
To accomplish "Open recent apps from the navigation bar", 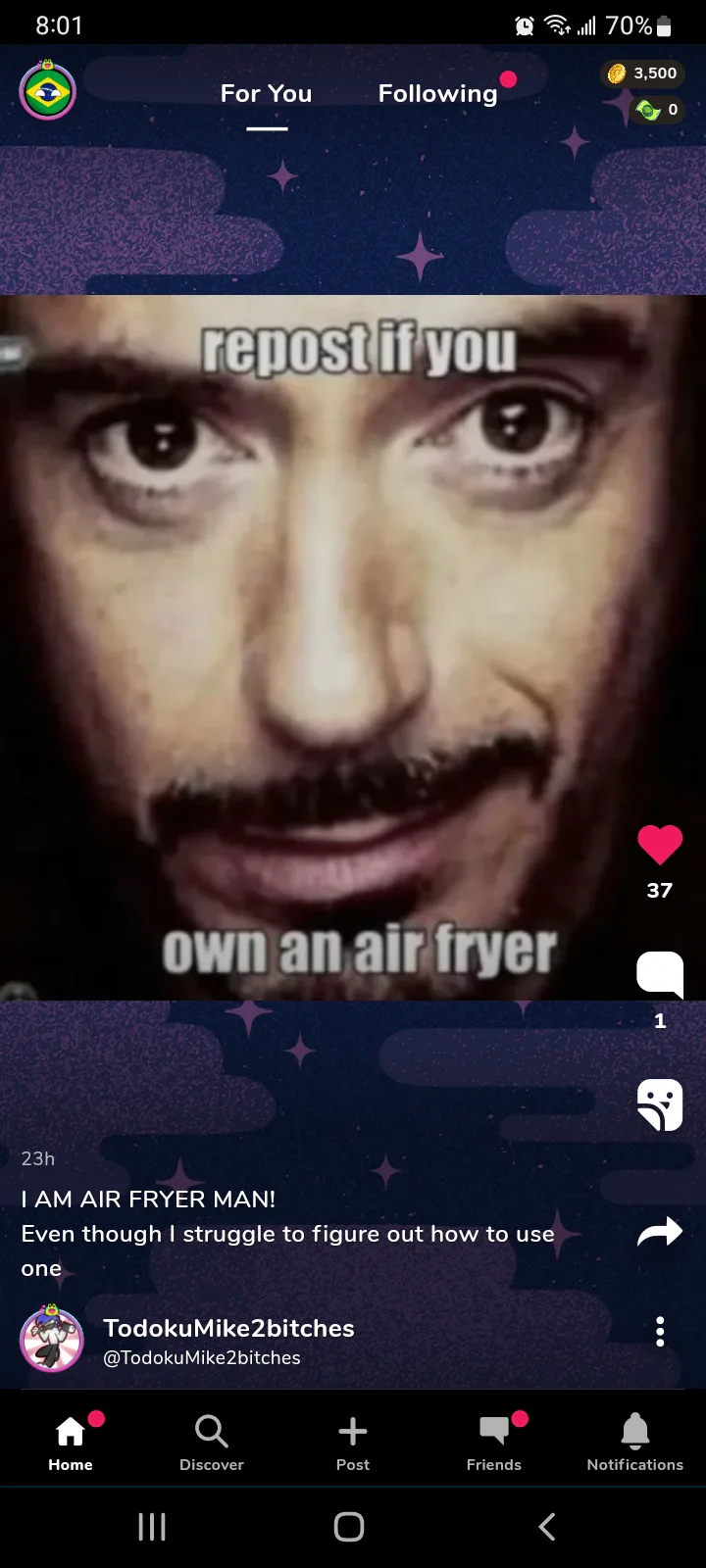I will (152, 1526).
